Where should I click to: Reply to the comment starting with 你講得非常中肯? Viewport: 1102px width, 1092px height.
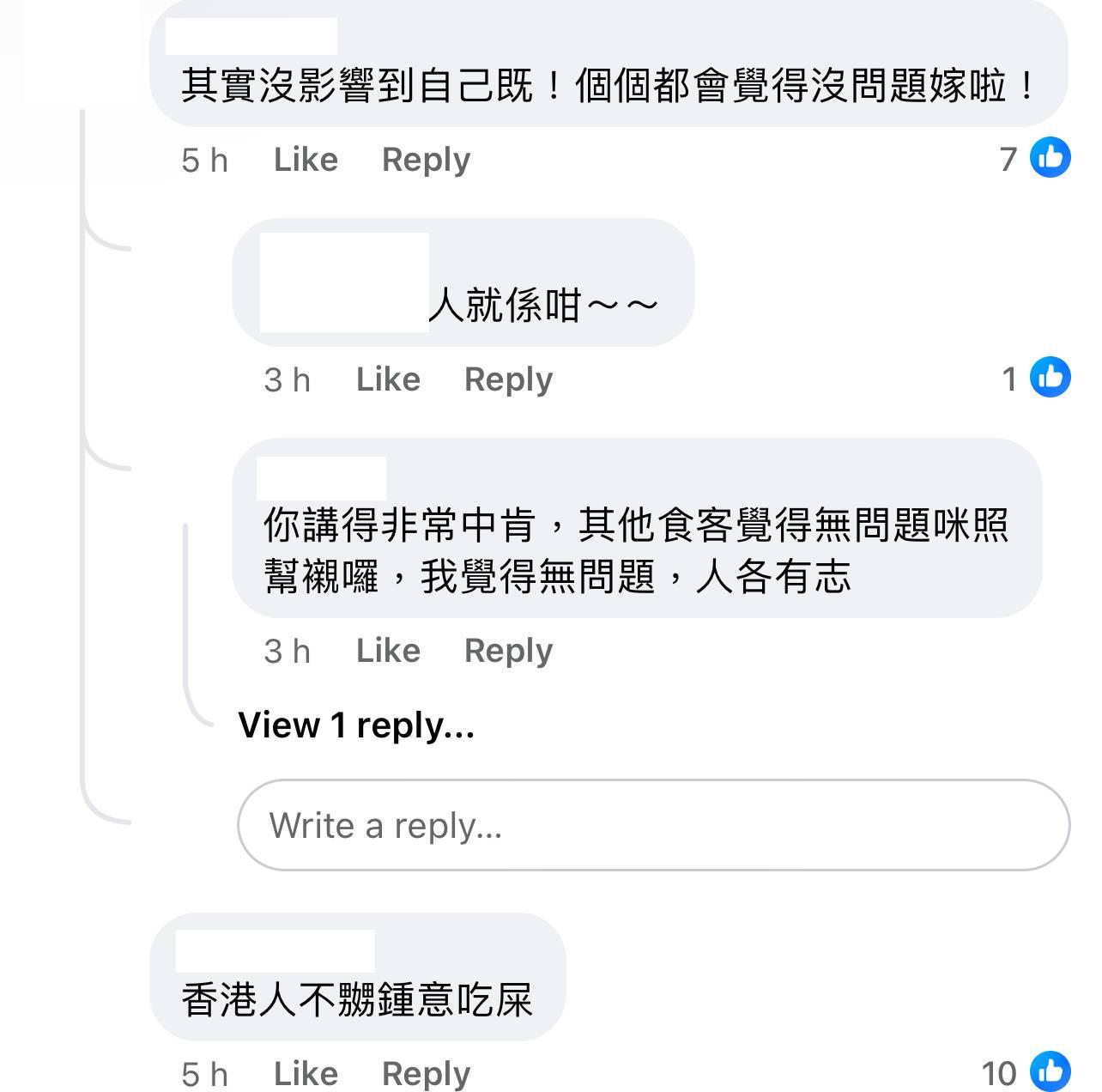point(508,651)
